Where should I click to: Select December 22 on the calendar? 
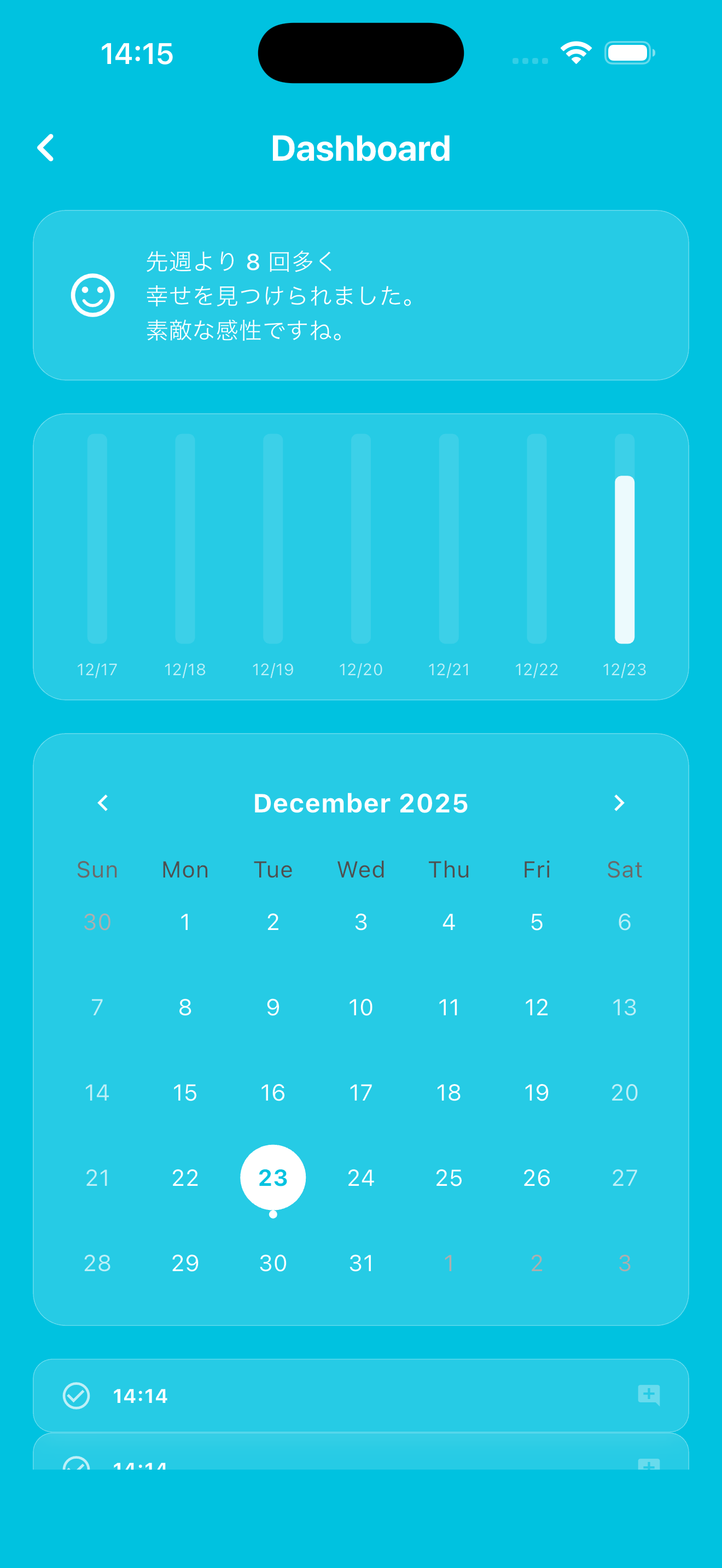(185, 1178)
